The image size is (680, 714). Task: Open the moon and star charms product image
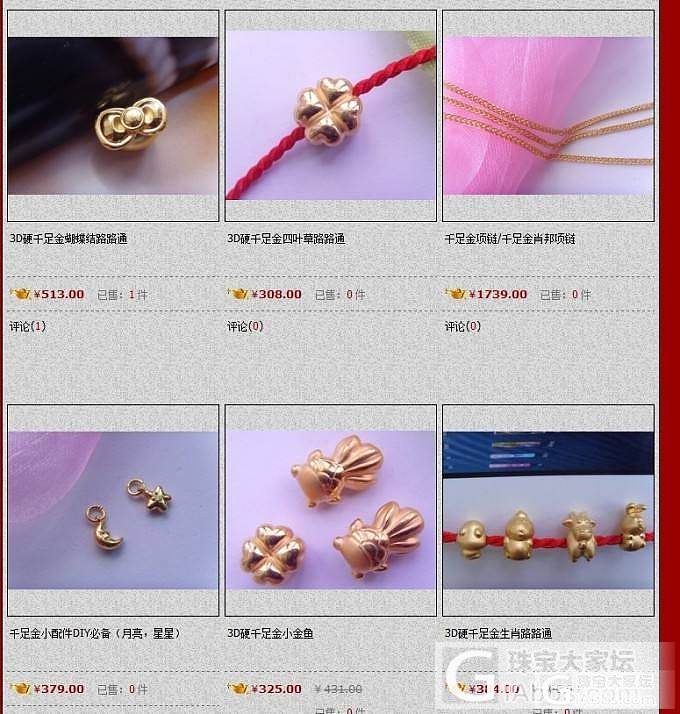pos(113,510)
